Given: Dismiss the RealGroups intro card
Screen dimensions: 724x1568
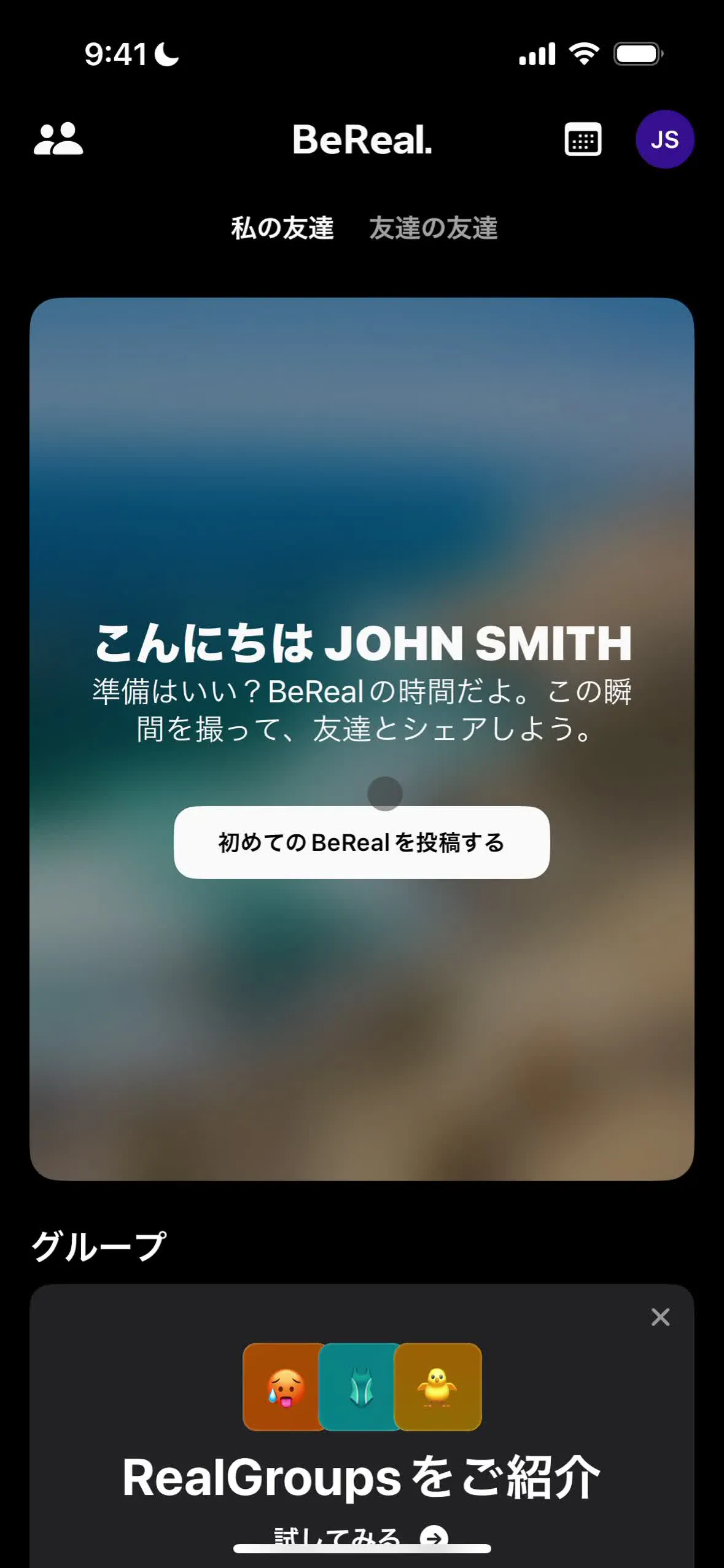Looking at the screenshot, I should tap(660, 1317).
